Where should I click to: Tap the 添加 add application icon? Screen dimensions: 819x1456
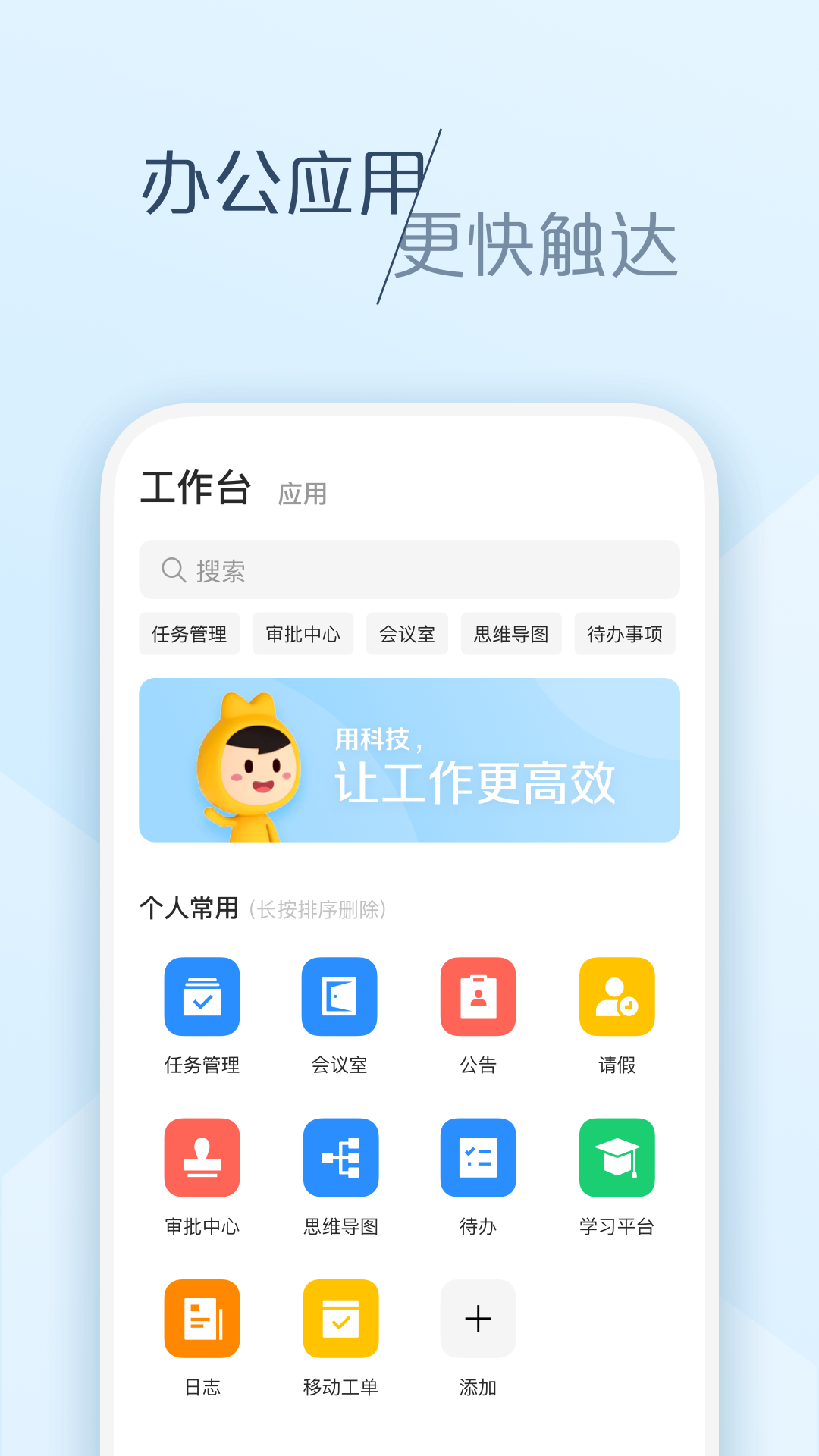pyautogui.click(x=478, y=1318)
